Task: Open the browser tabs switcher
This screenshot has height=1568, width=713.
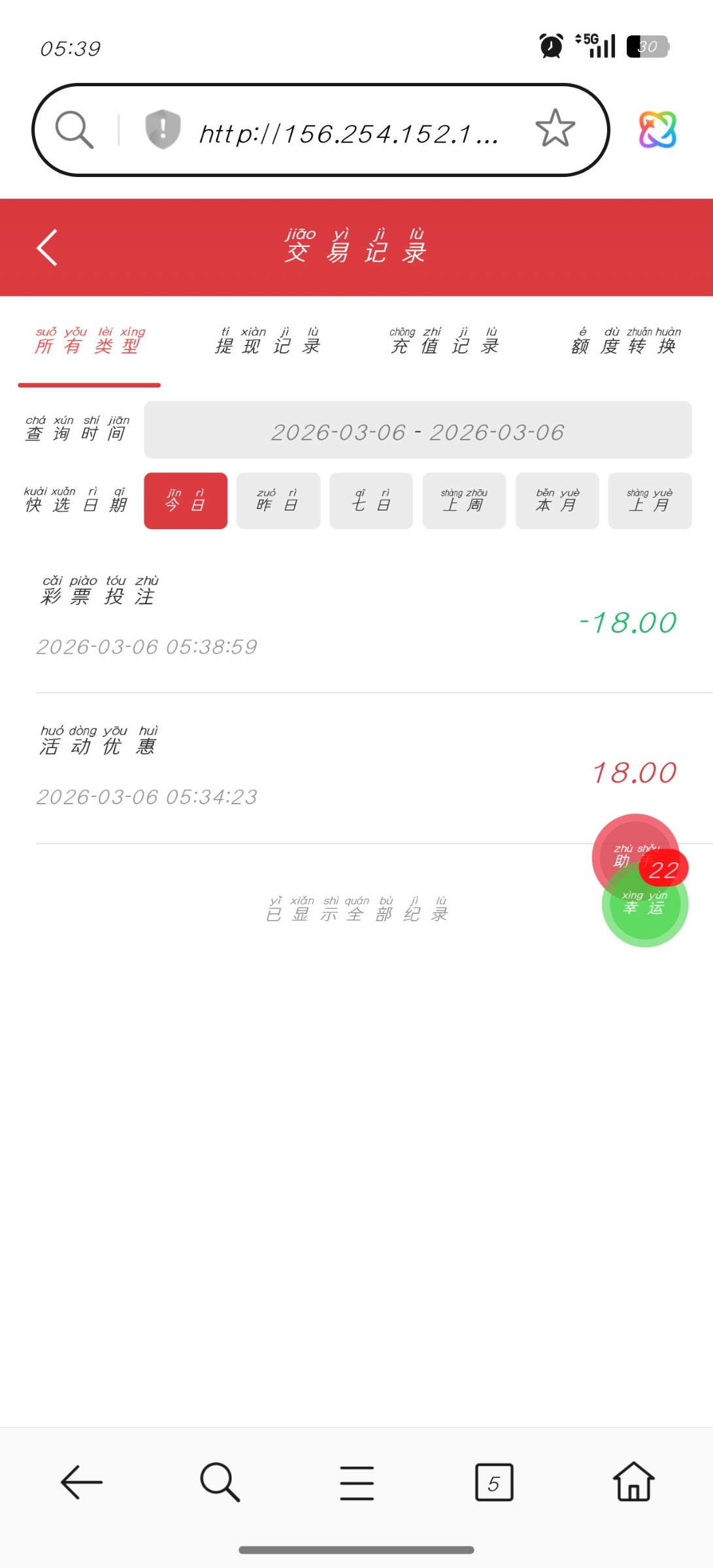Action: (494, 1482)
